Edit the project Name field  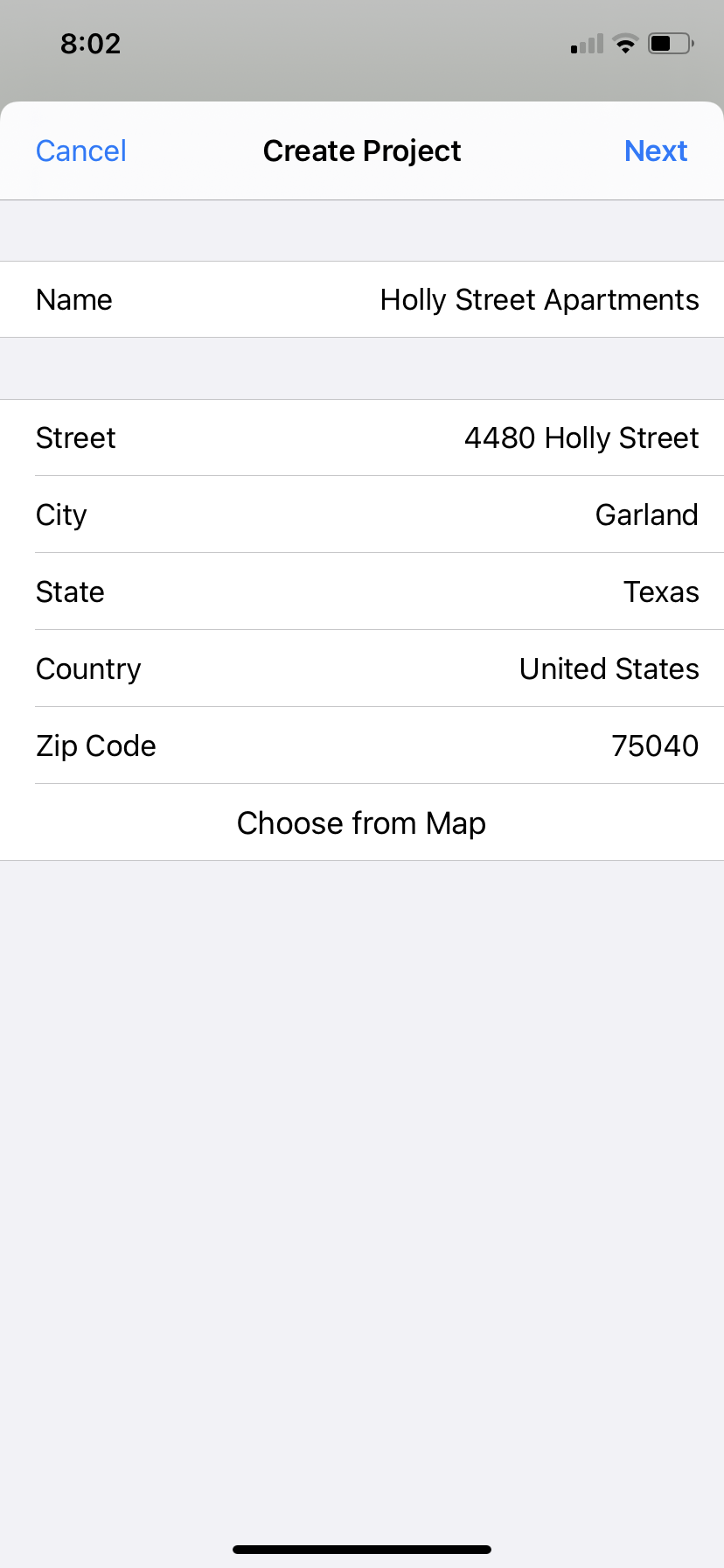click(539, 300)
